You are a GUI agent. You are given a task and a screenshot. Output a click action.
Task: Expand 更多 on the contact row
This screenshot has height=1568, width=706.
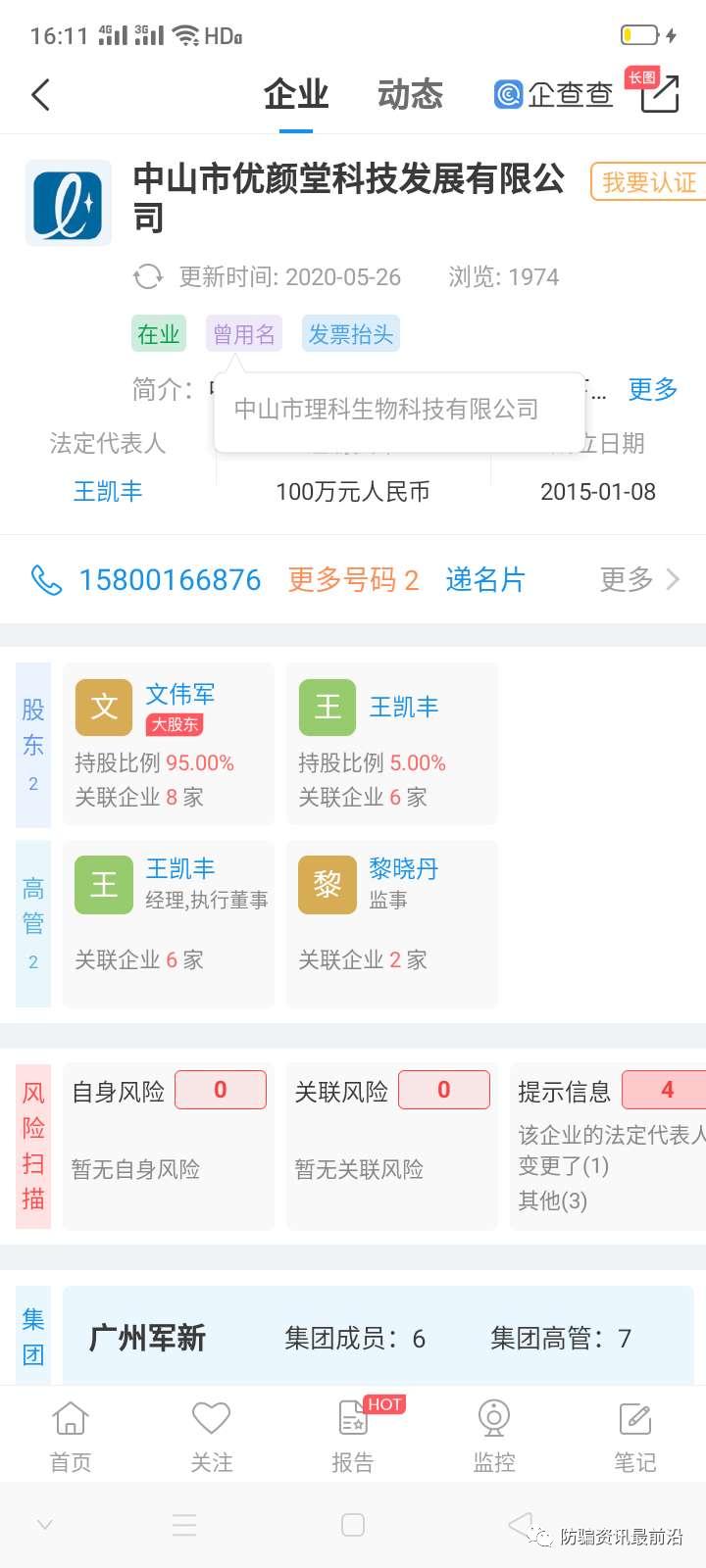628,579
